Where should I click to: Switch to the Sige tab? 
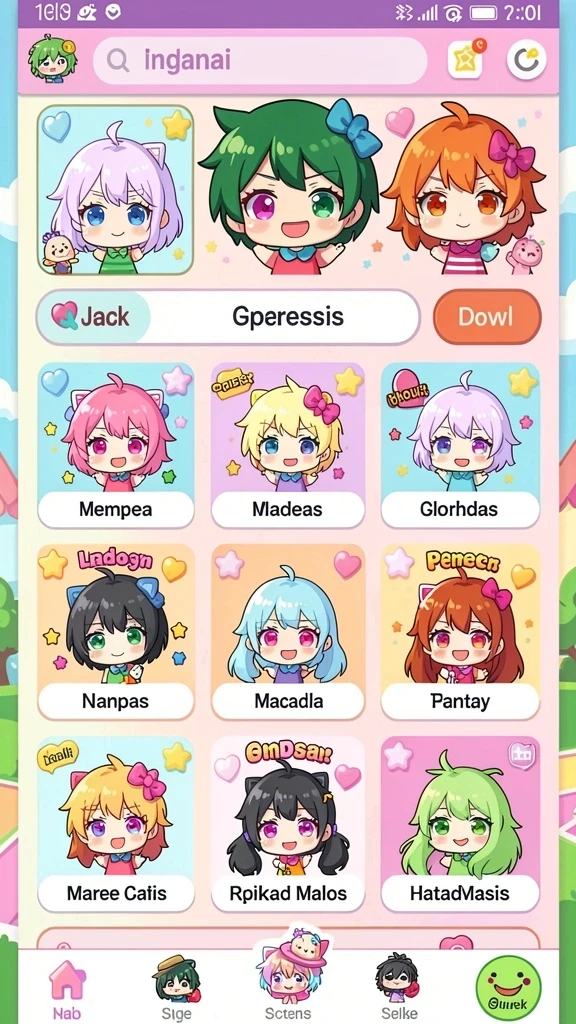[176, 988]
